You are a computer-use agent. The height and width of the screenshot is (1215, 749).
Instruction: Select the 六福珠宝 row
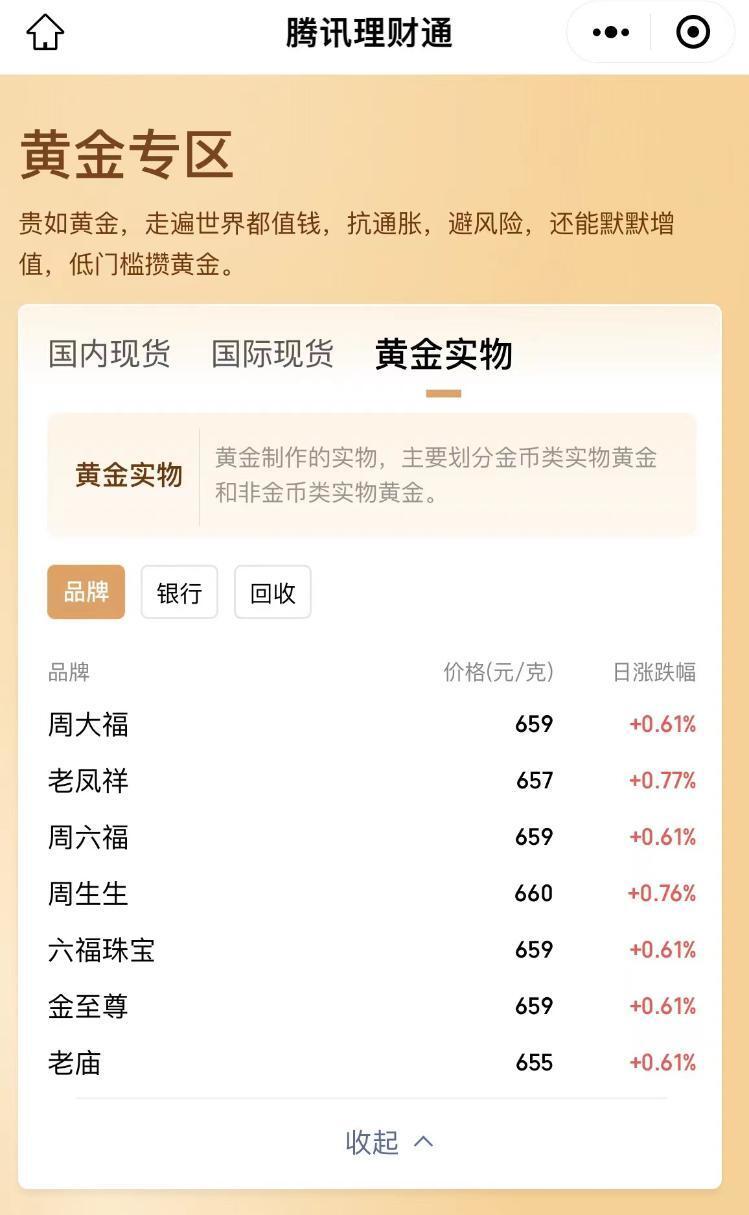coord(101,950)
